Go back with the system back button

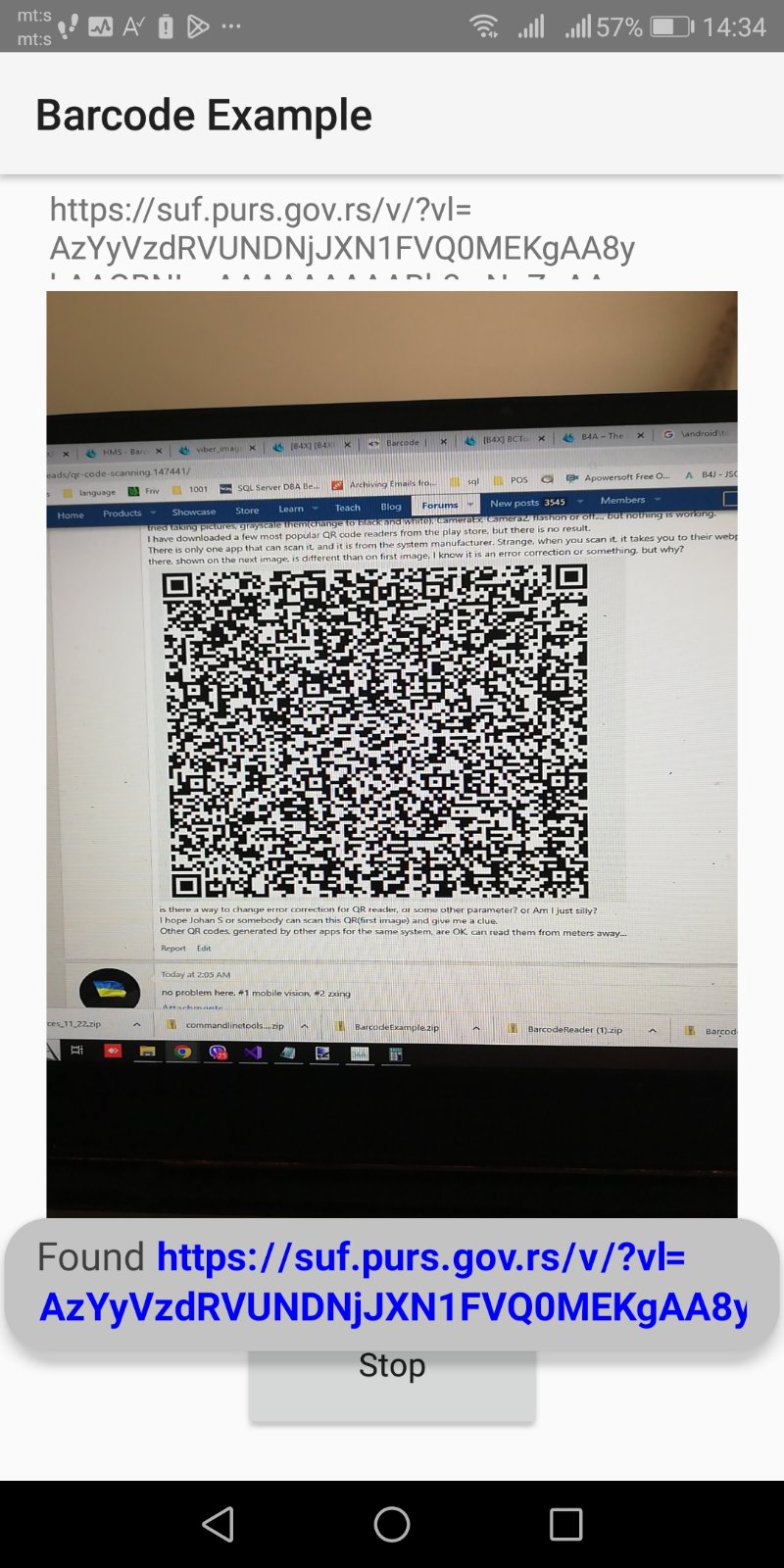point(218,1524)
